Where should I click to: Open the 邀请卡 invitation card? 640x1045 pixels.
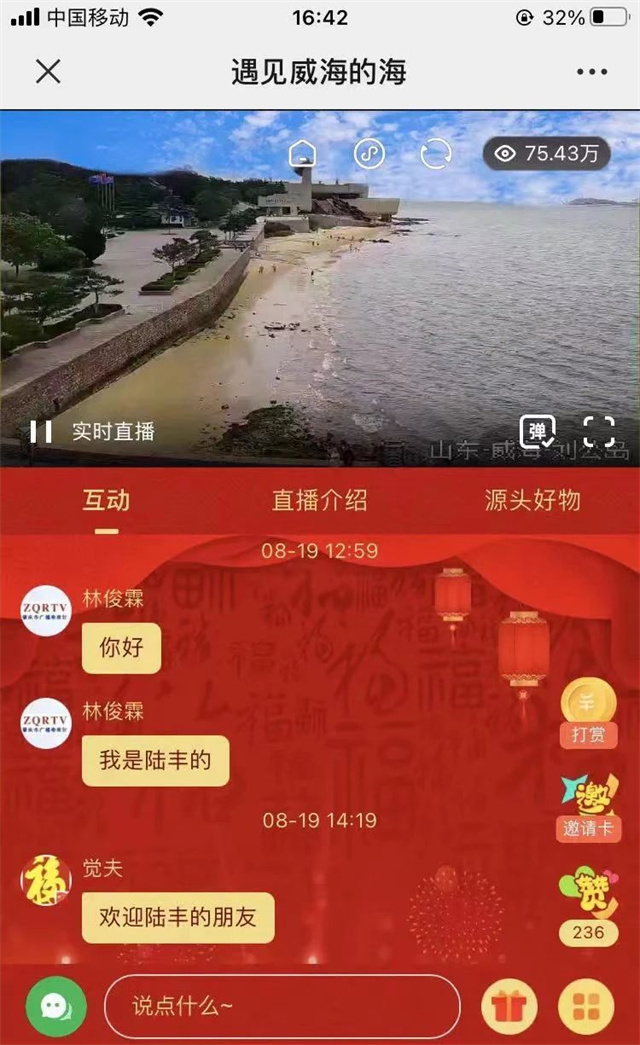588,807
